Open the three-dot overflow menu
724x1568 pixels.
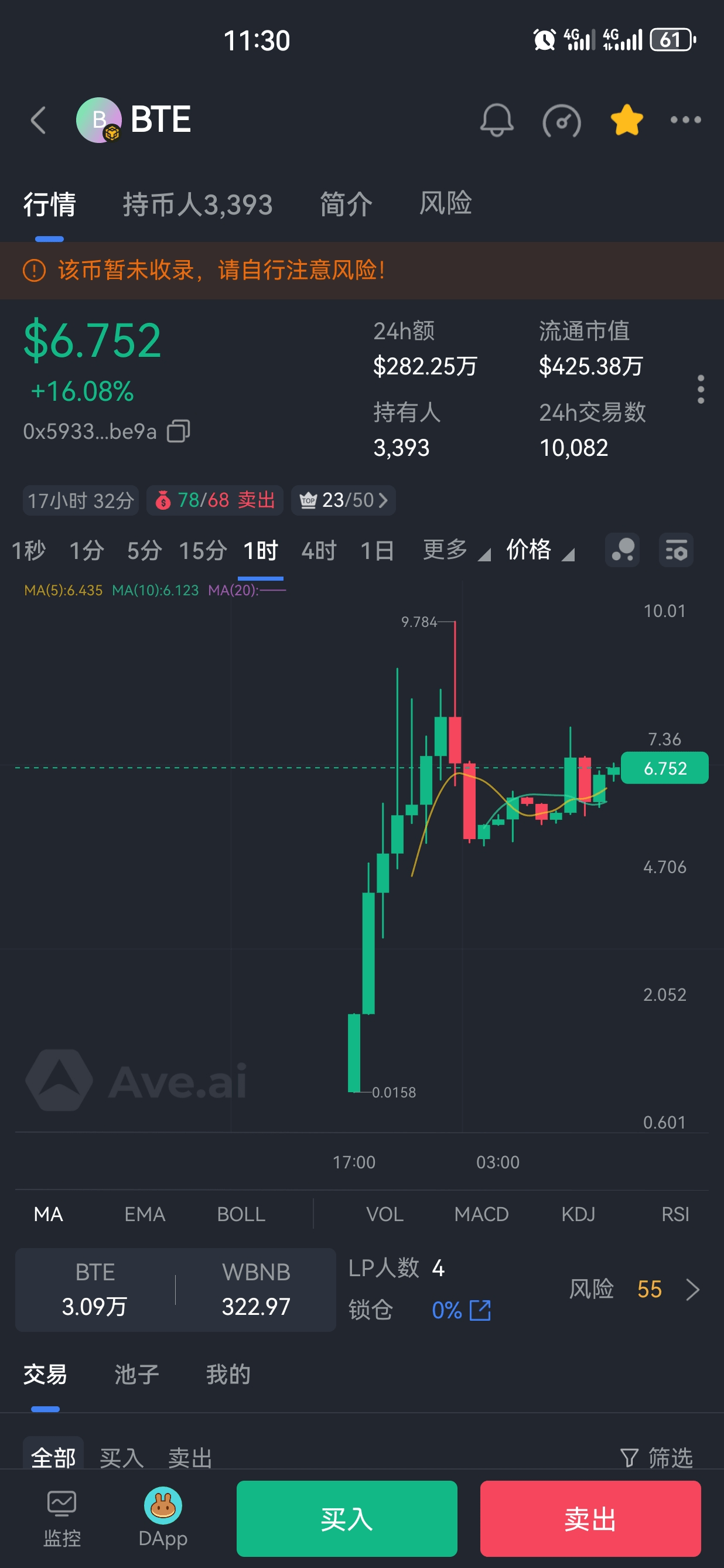(685, 120)
